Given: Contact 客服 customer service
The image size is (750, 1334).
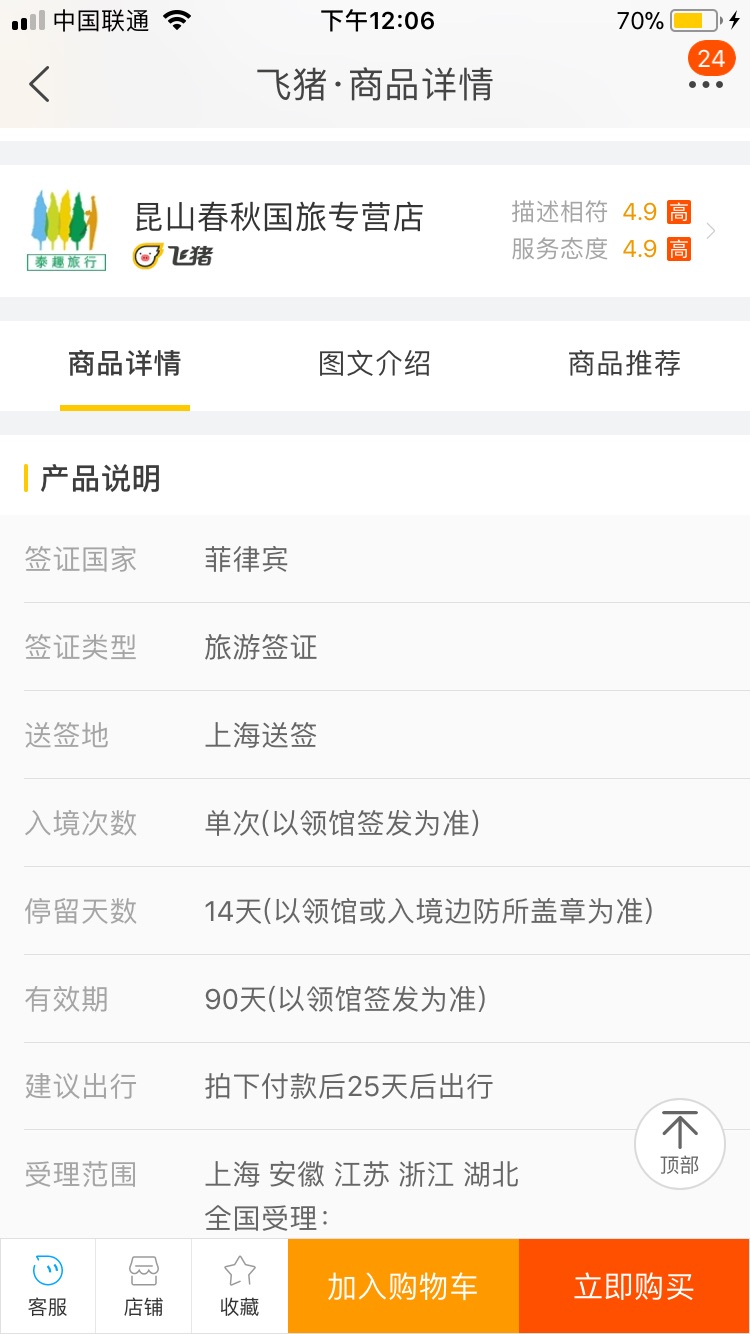Looking at the screenshot, I should [x=47, y=1286].
